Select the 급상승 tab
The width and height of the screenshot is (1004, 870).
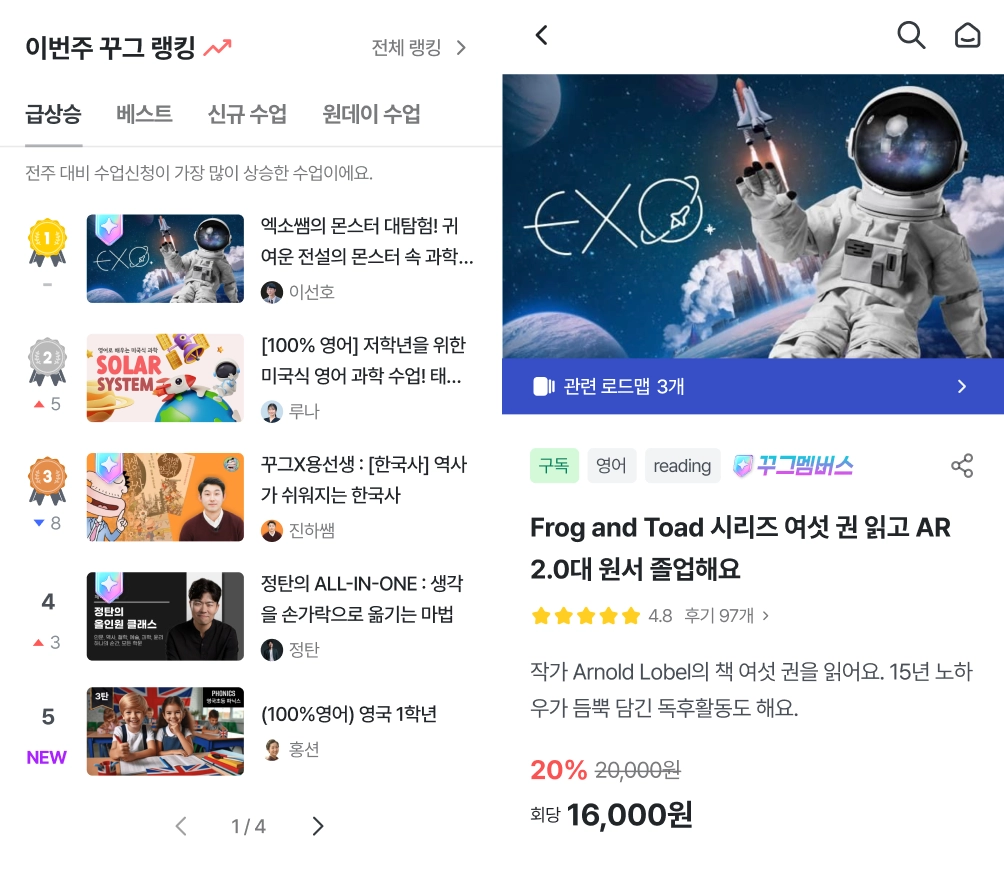point(53,114)
